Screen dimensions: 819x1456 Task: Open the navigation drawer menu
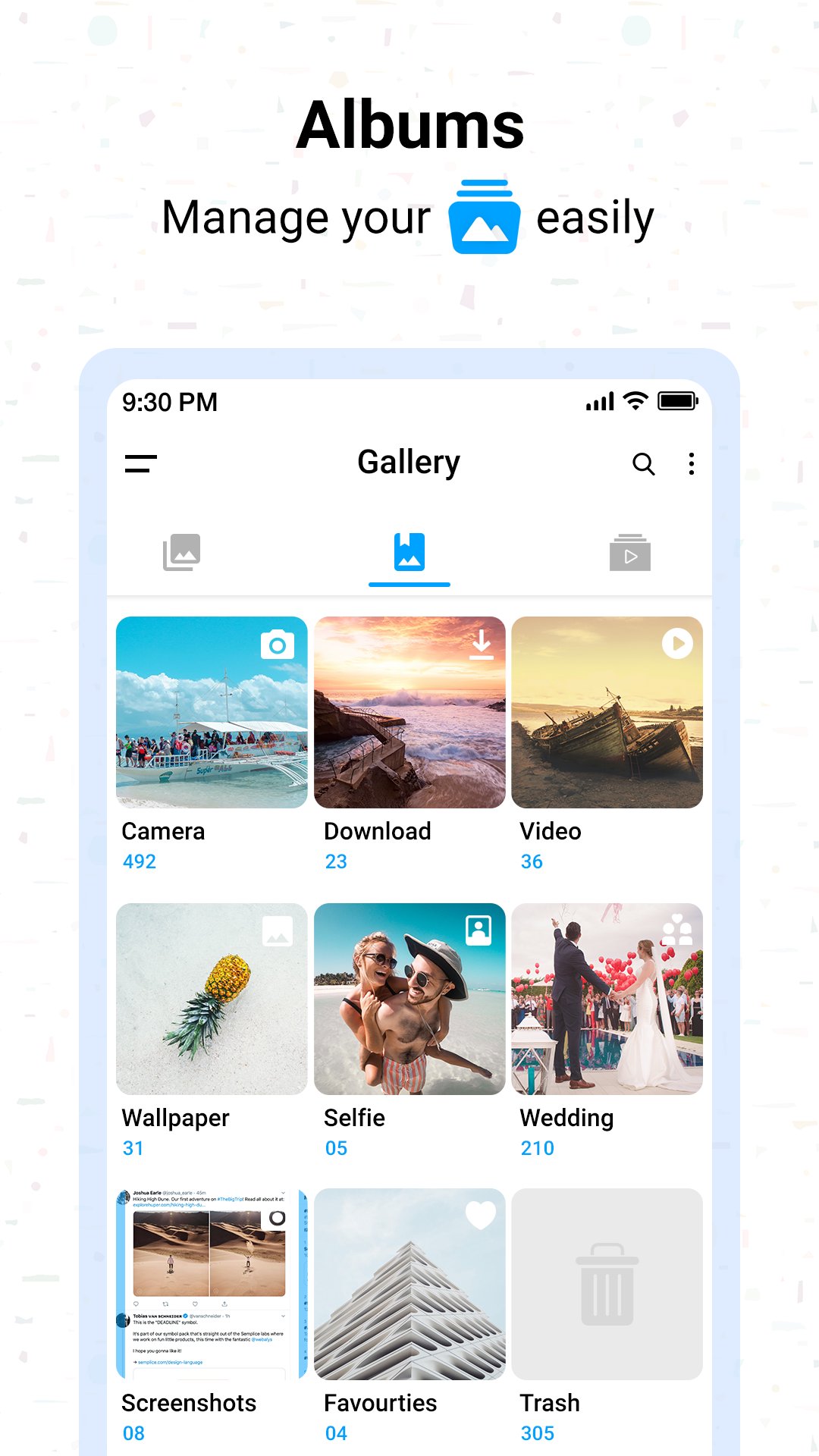[x=140, y=463]
